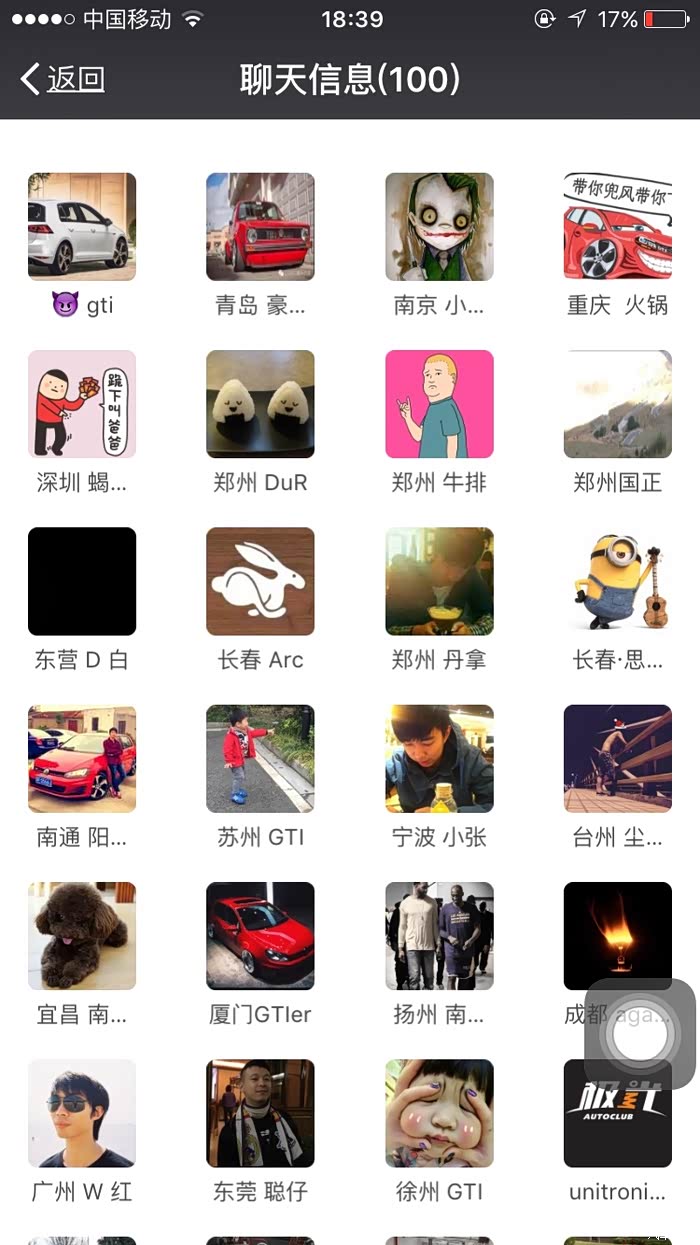View the member 宁波 小张

(439, 759)
